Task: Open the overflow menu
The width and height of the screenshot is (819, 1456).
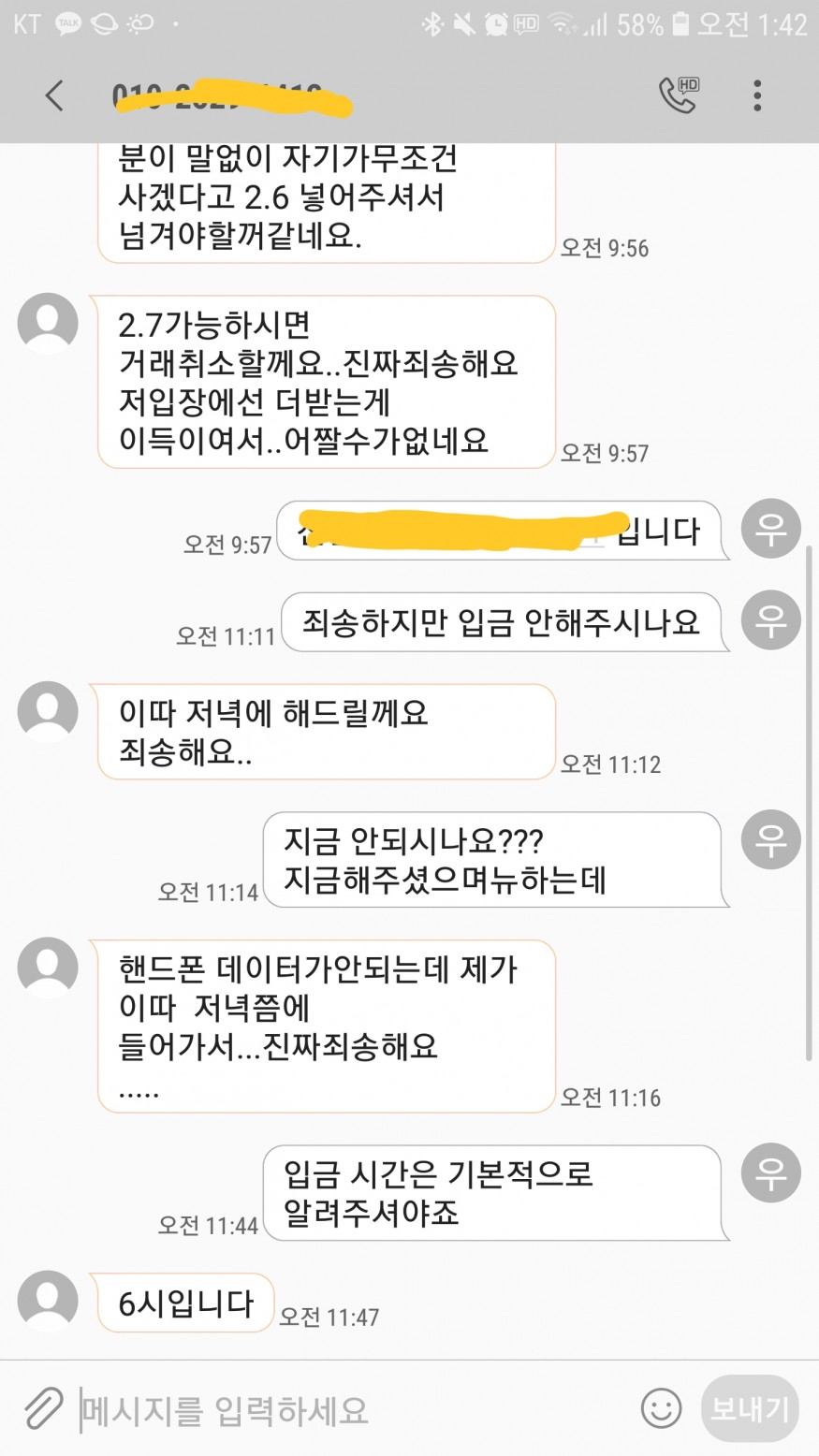Action: 757,95
